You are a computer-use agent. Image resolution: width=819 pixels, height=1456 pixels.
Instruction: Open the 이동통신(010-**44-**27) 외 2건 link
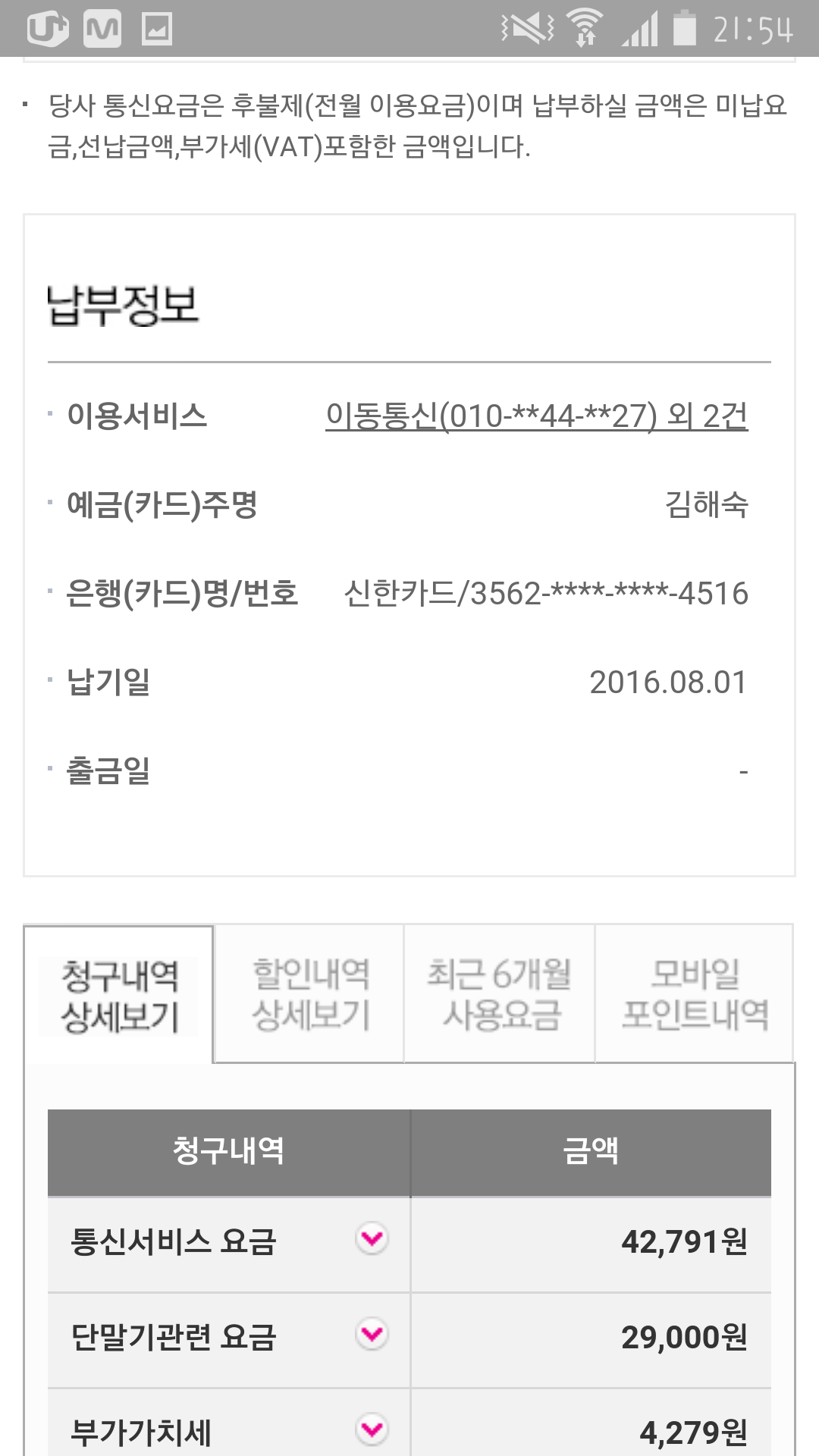[x=536, y=416]
